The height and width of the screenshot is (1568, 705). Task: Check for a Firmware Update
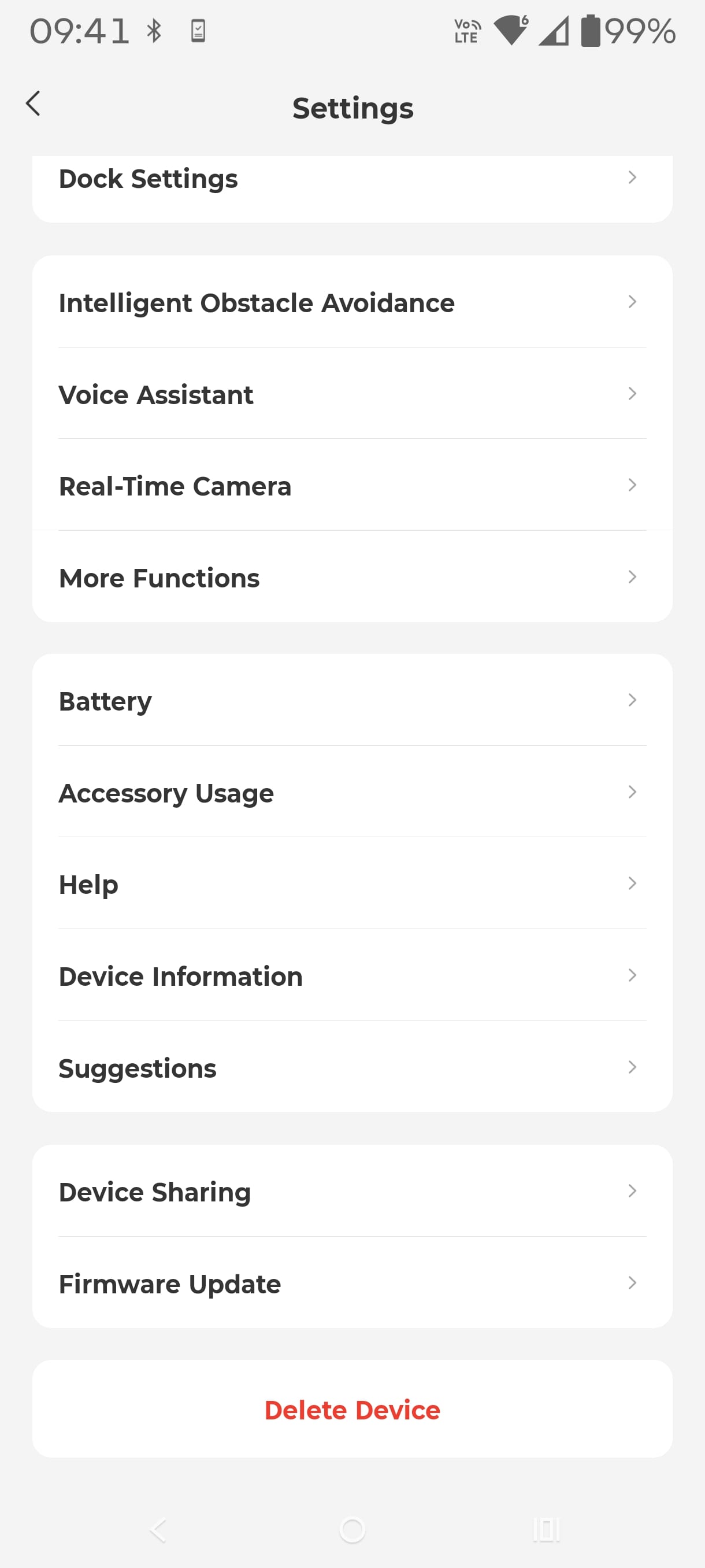[351, 1283]
